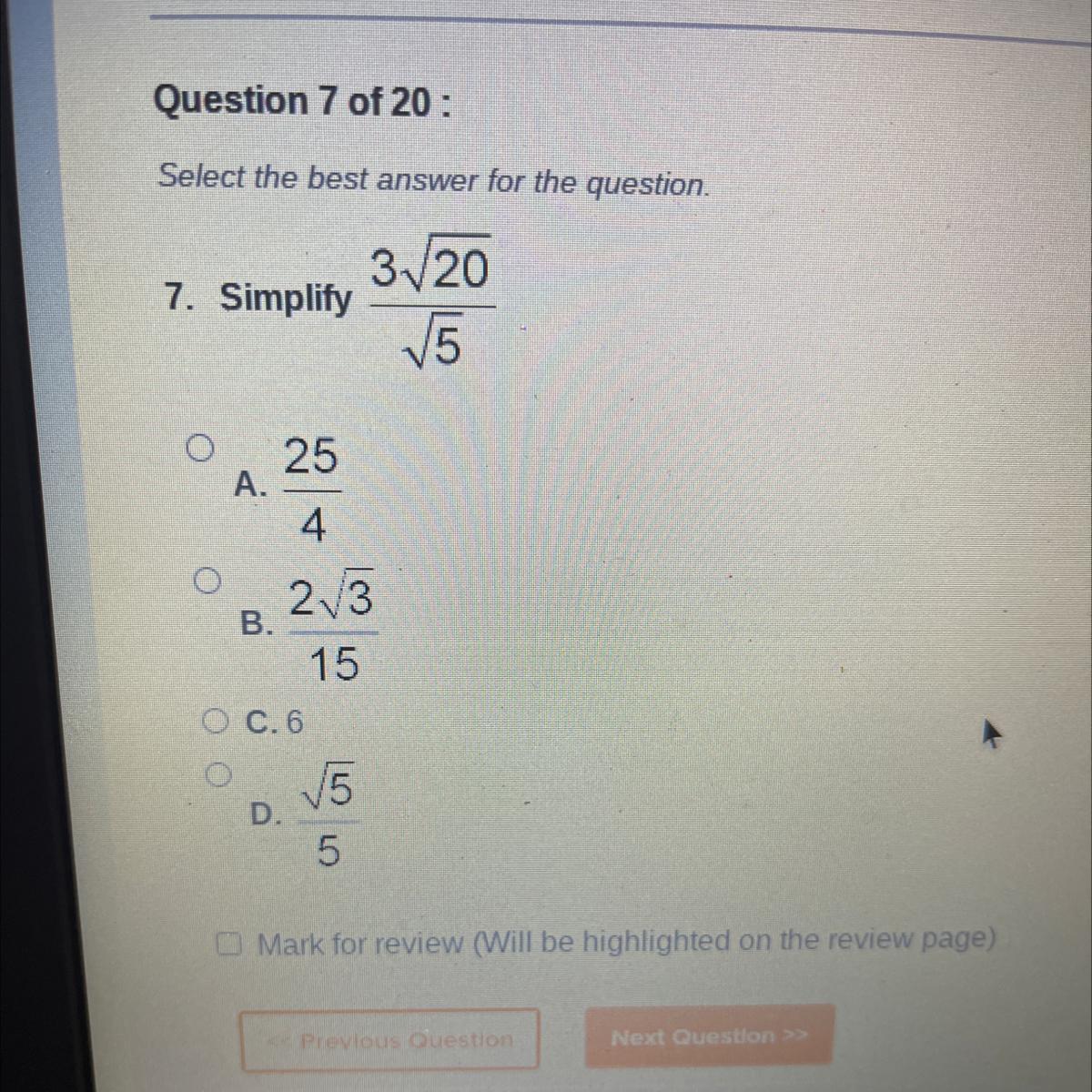1092x1092 pixels.
Task: Choose answer B, 2√3 over 15
Action: pos(207,581)
